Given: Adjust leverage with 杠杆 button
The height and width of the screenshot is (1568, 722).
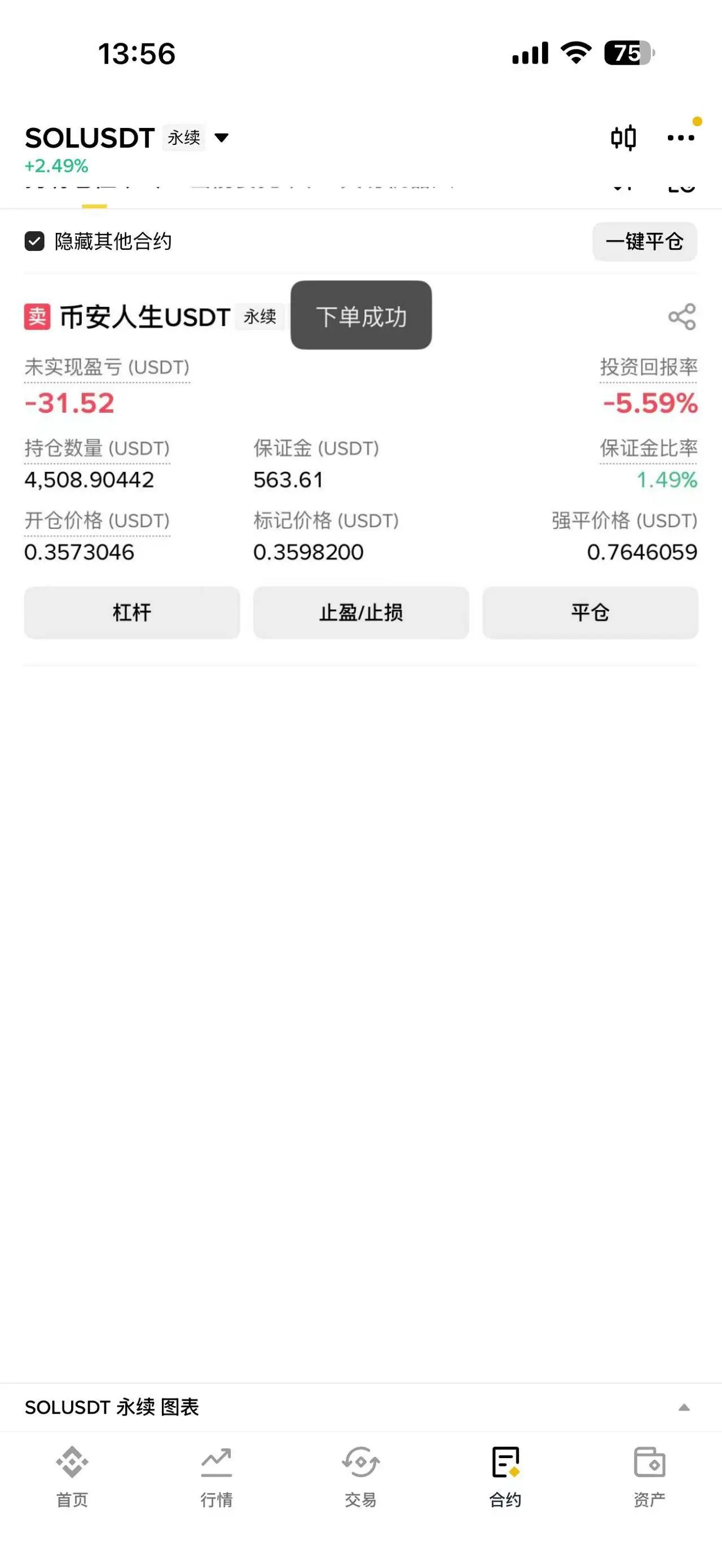Looking at the screenshot, I should [131, 612].
